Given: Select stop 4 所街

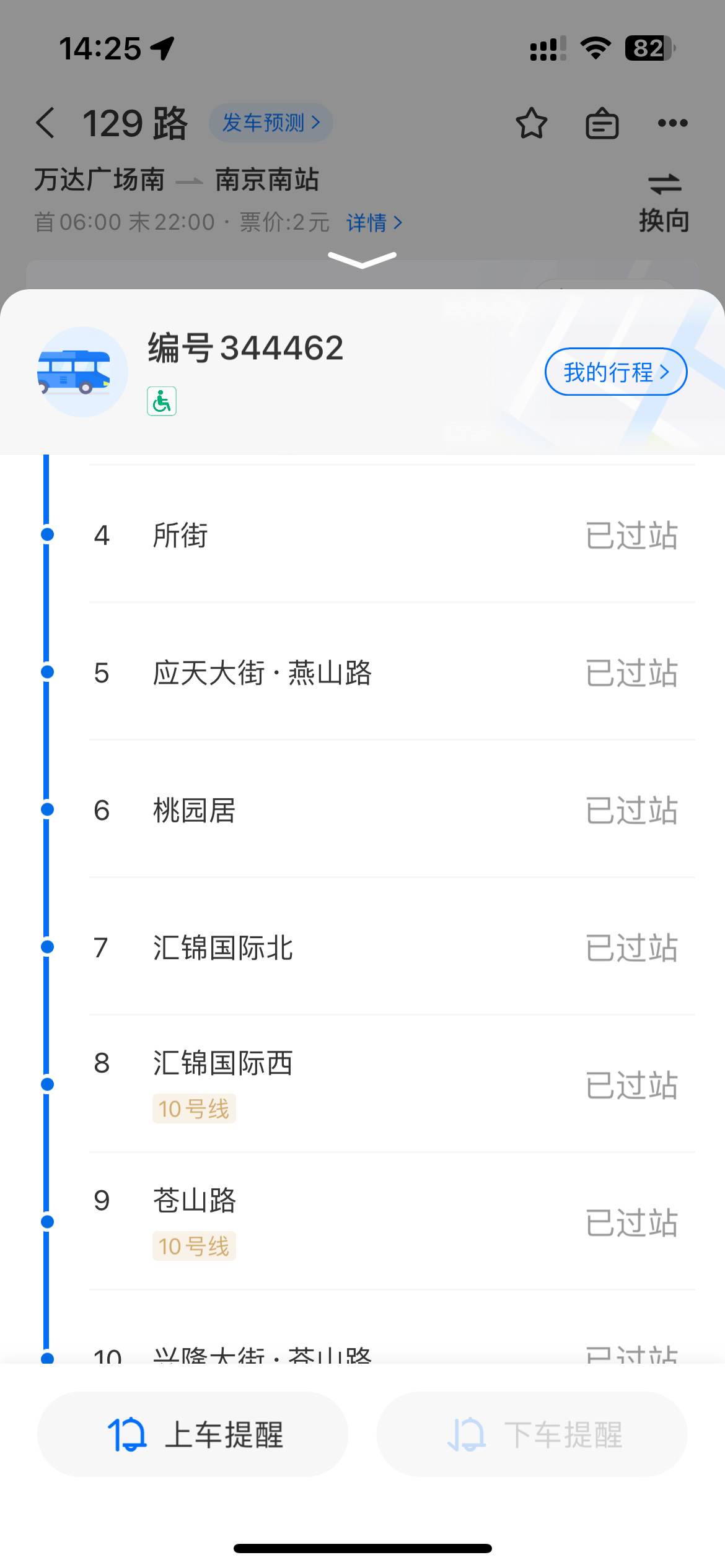Looking at the screenshot, I should 392,534.
